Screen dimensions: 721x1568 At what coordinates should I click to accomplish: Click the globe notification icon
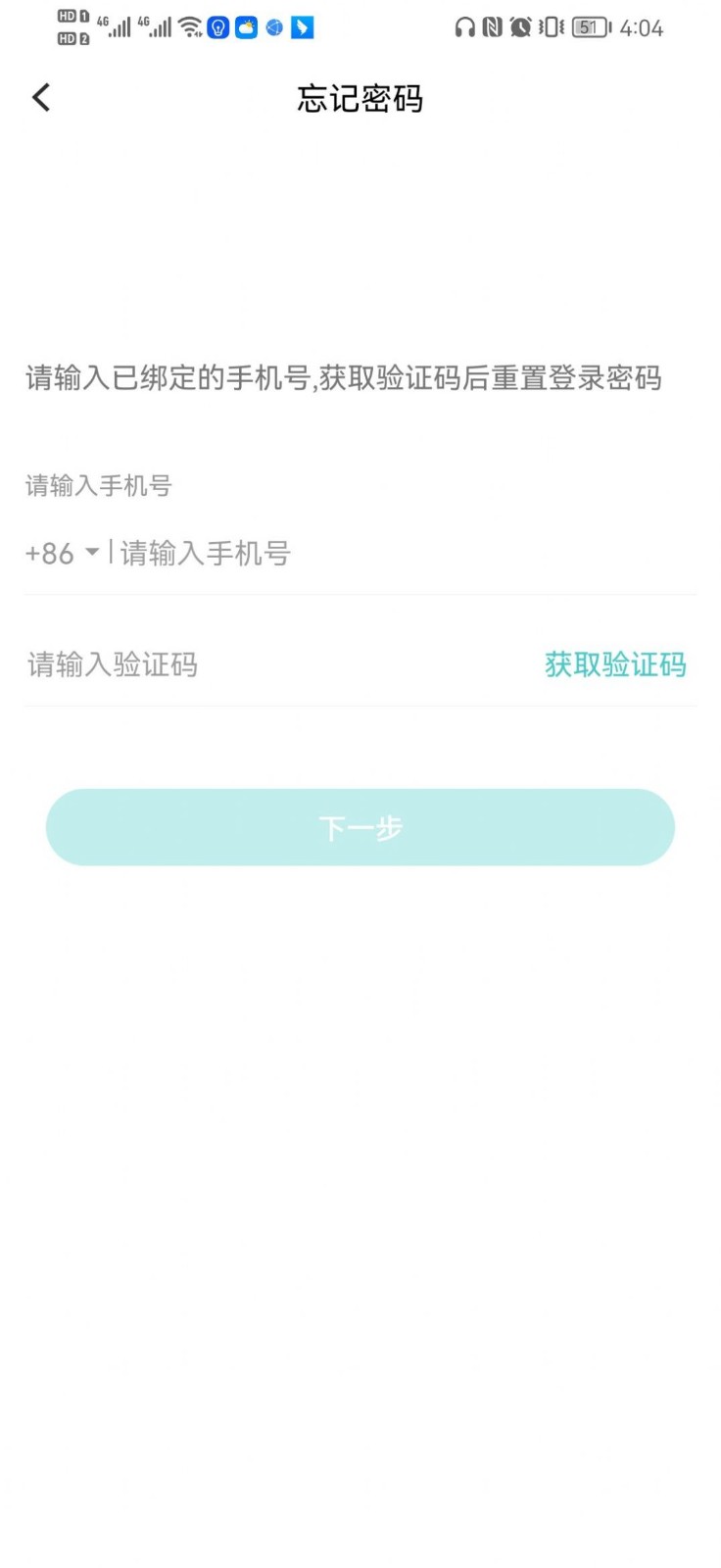273,26
